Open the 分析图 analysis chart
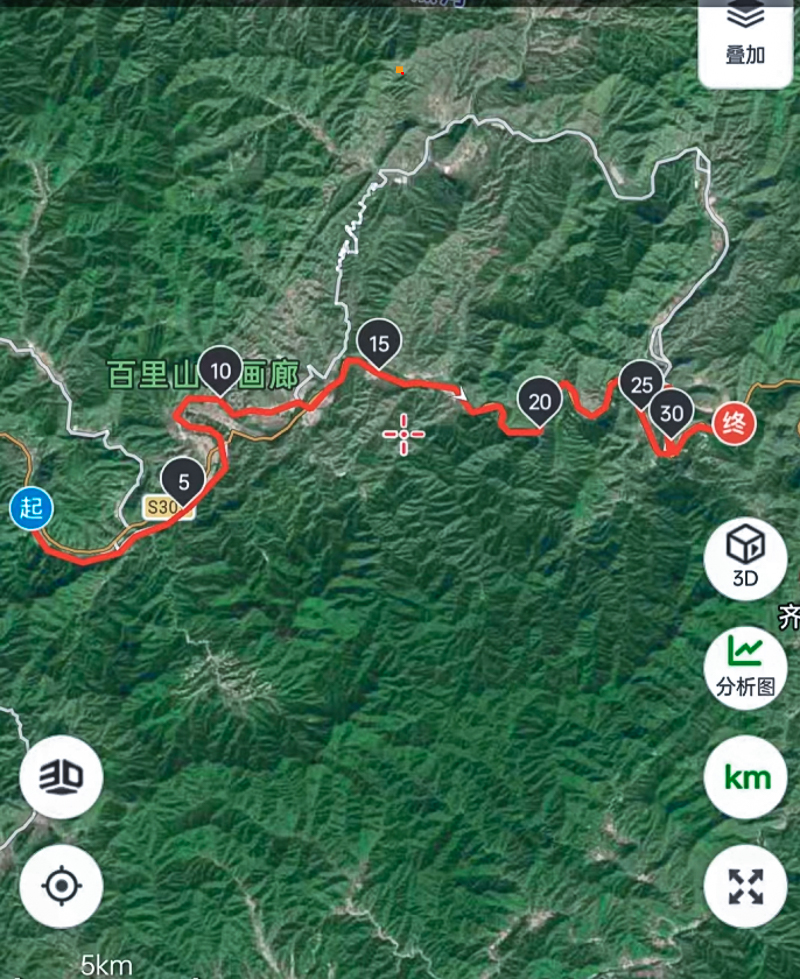 pyautogui.click(x=745, y=666)
